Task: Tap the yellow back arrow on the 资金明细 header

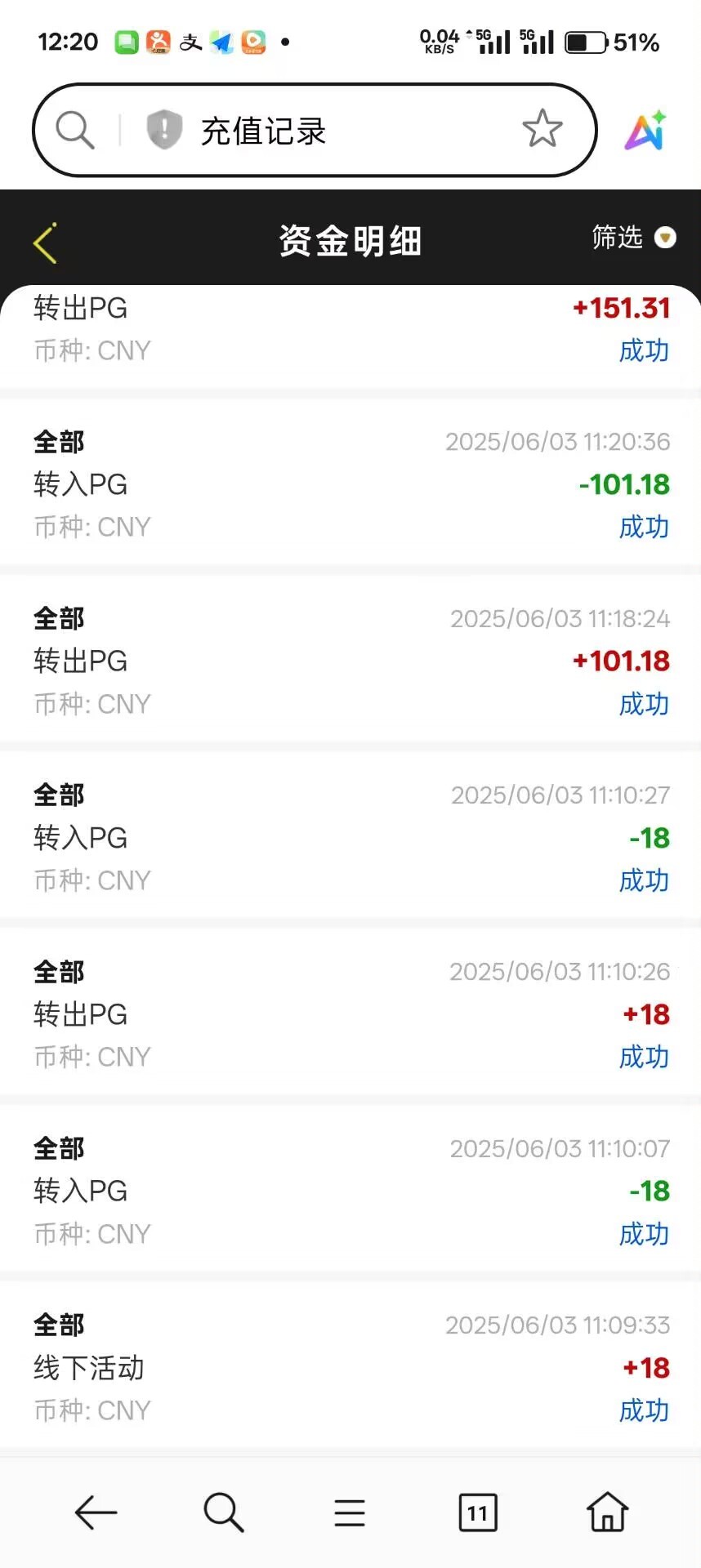Action: click(44, 241)
